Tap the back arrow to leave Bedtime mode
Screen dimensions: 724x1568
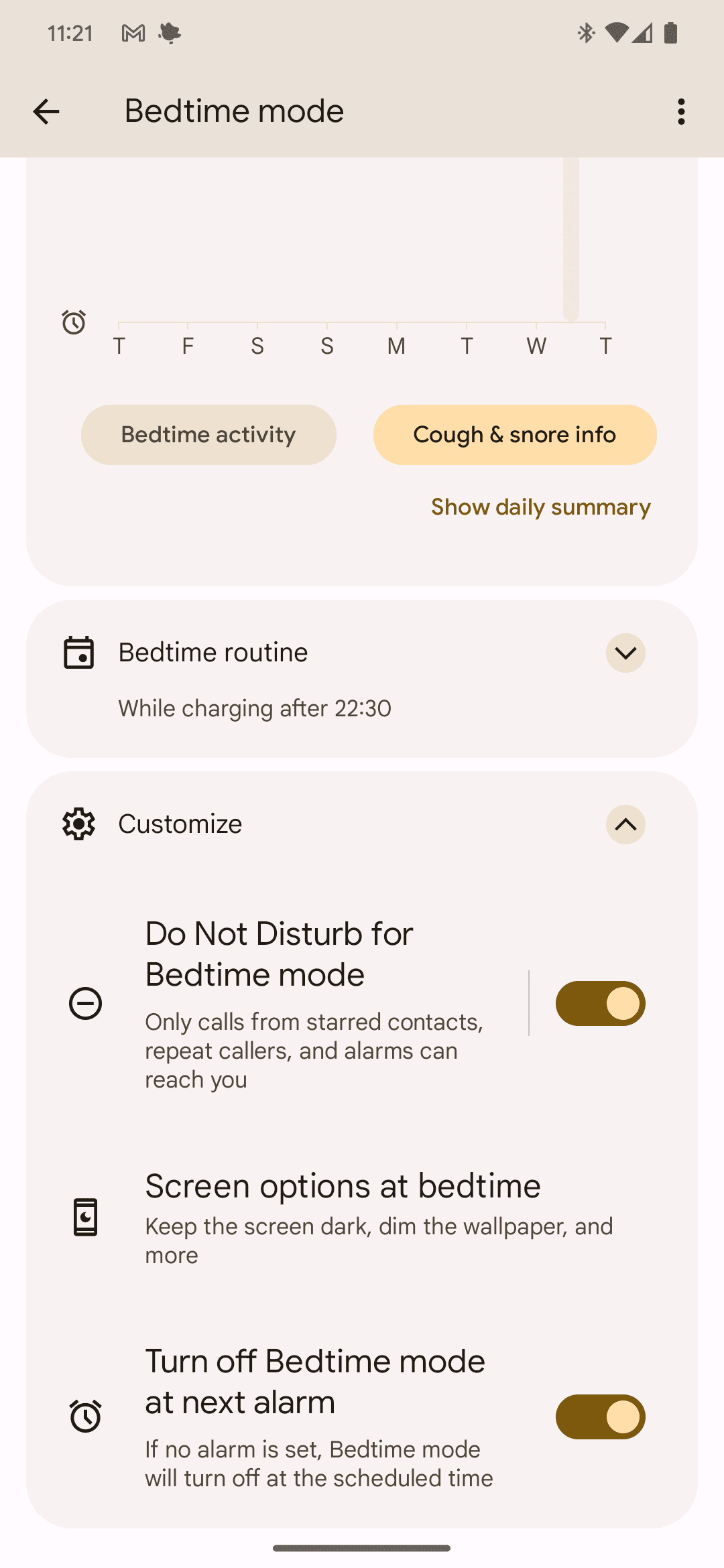46,111
